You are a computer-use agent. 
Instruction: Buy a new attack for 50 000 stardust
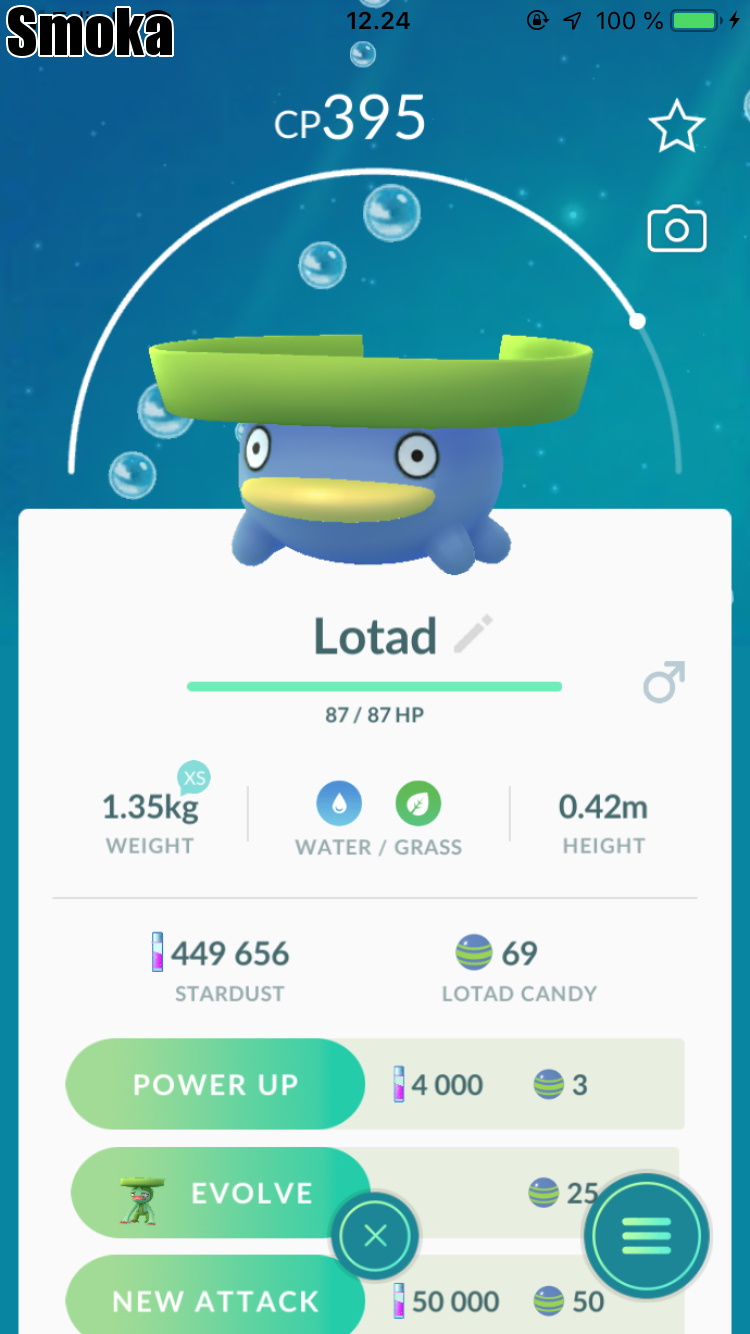215,1300
